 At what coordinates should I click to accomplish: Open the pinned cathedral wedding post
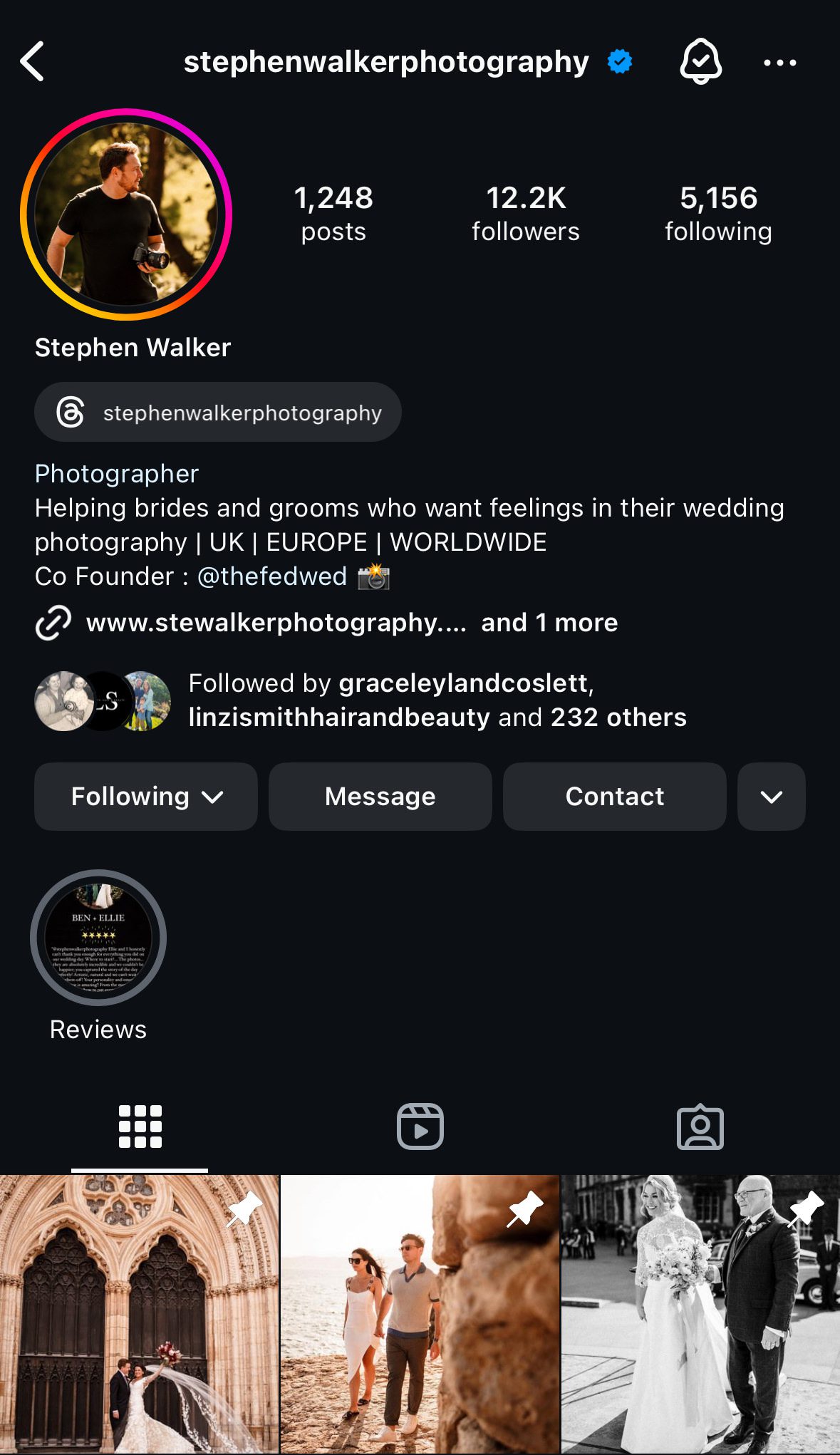(139, 1314)
